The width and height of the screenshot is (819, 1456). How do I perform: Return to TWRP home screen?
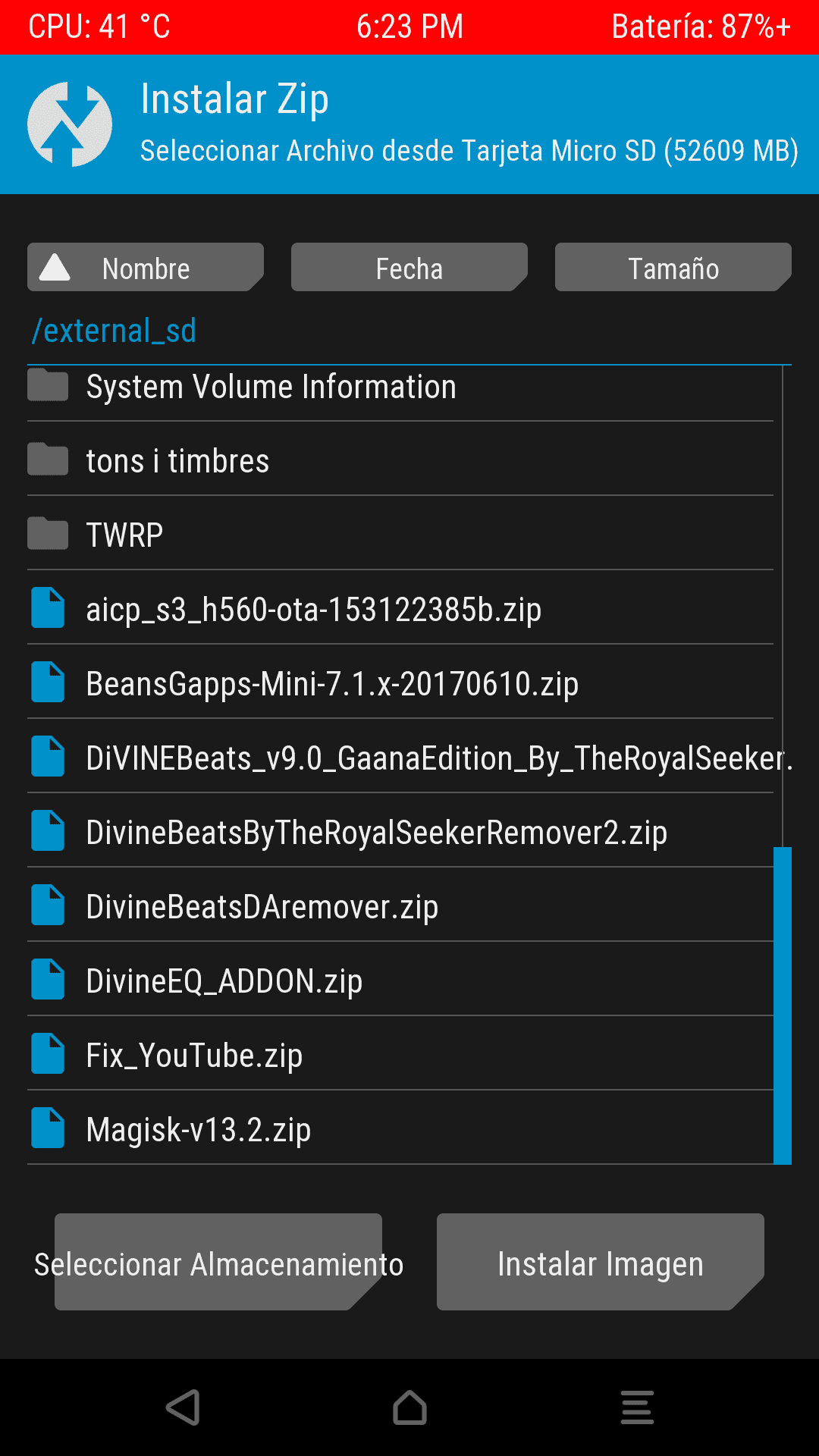pyautogui.click(x=409, y=1407)
